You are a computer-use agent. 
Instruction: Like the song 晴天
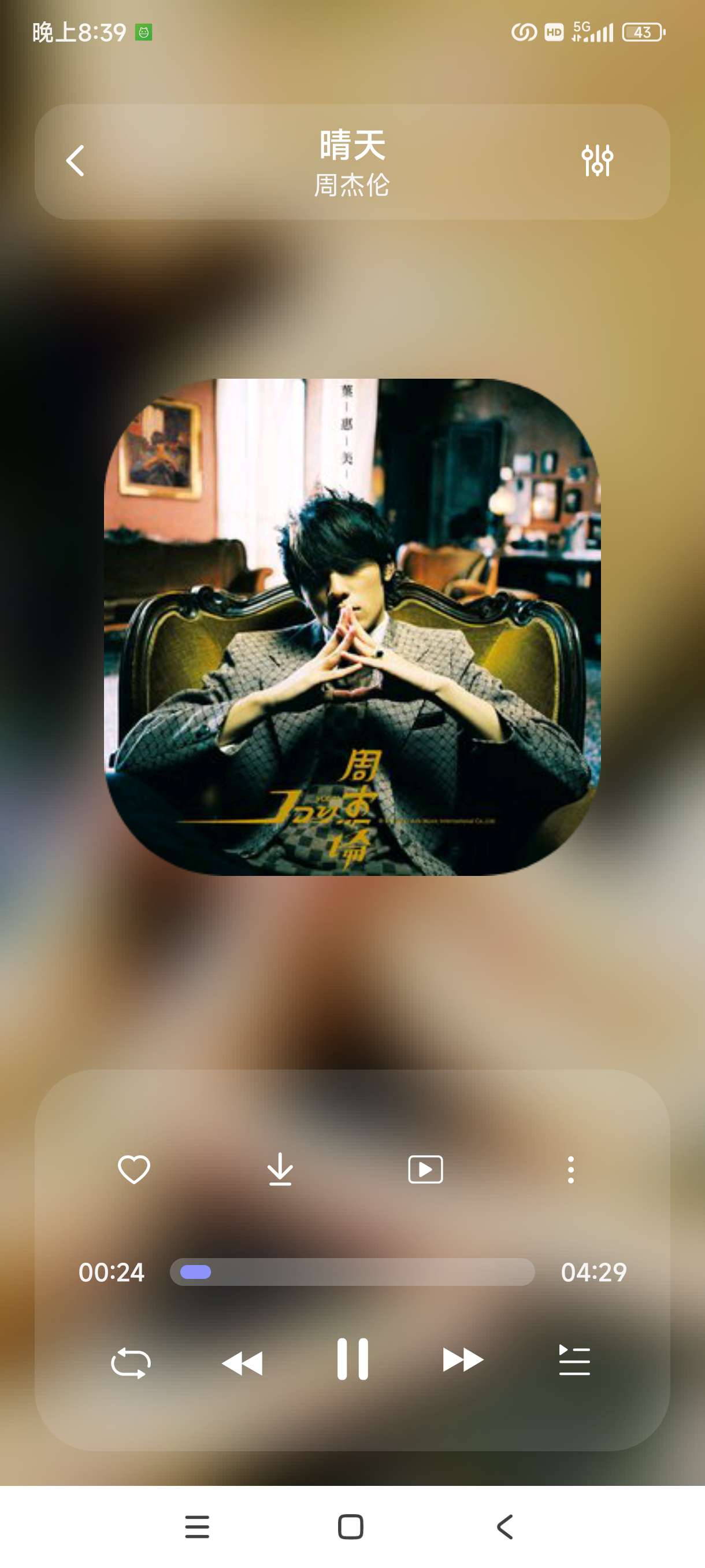point(134,1168)
